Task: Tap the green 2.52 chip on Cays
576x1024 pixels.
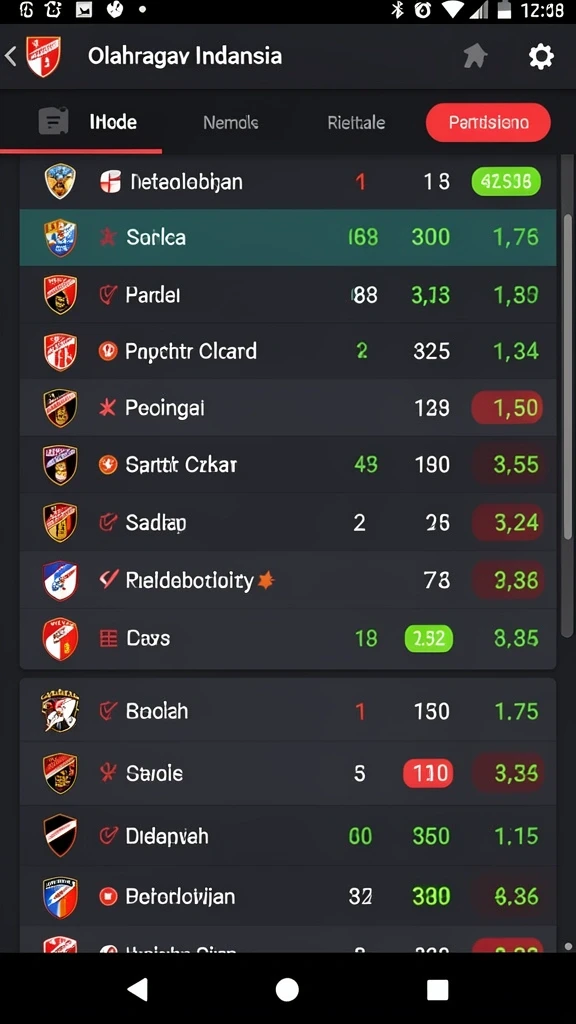Action: point(429,638)
